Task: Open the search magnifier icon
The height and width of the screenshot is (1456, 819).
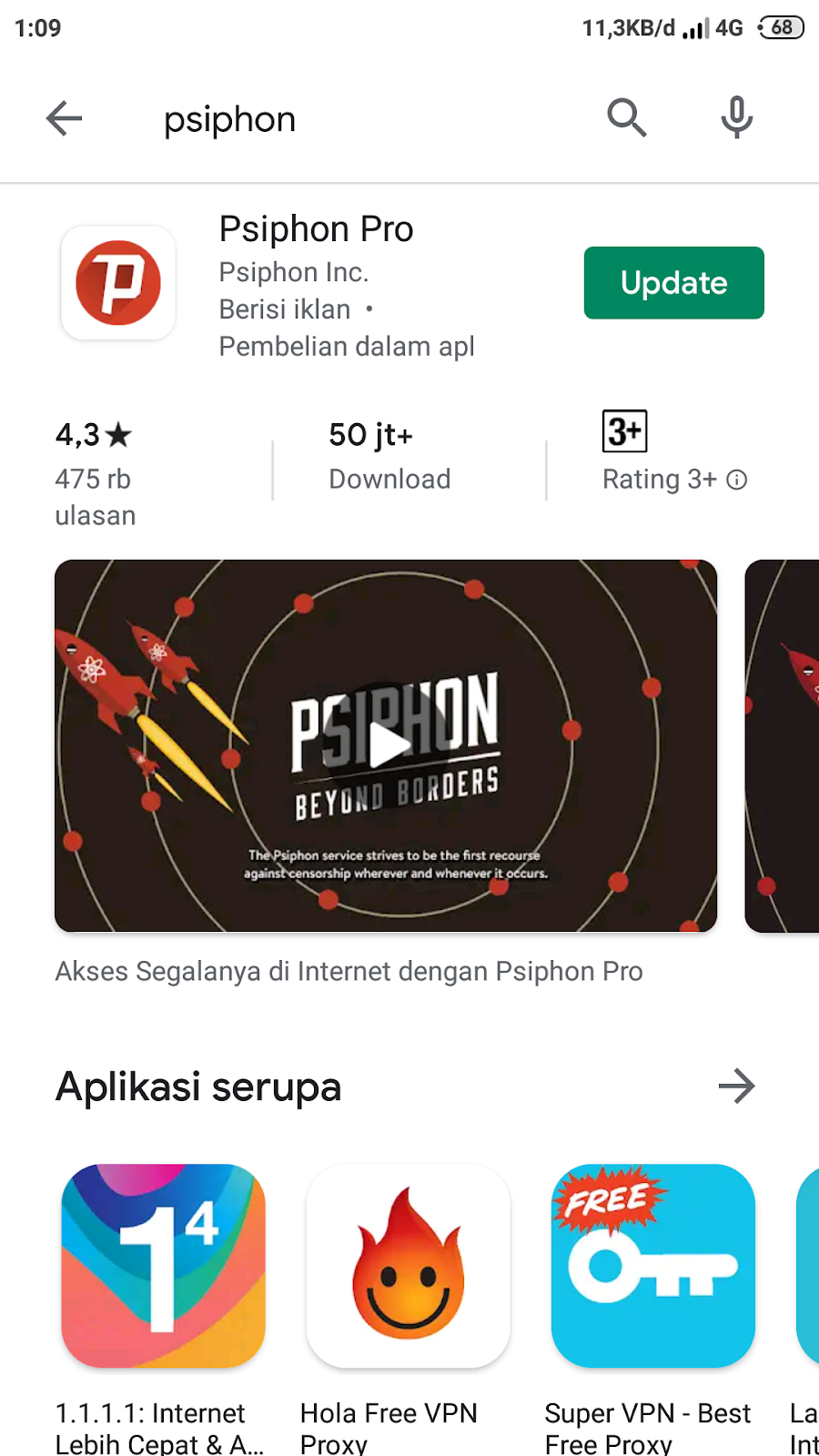Action: [626, 118]
